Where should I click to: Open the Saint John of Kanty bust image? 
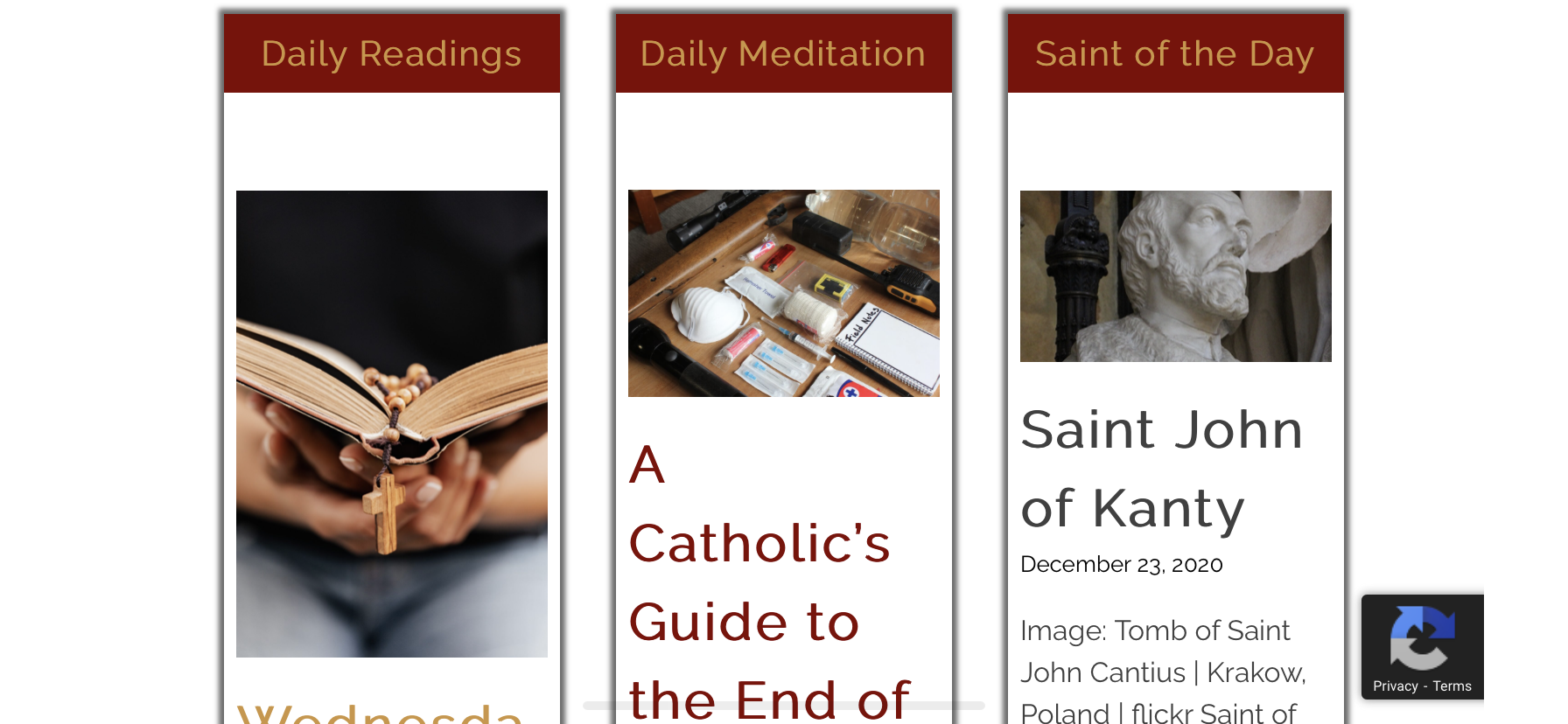tap(1175, 276)
